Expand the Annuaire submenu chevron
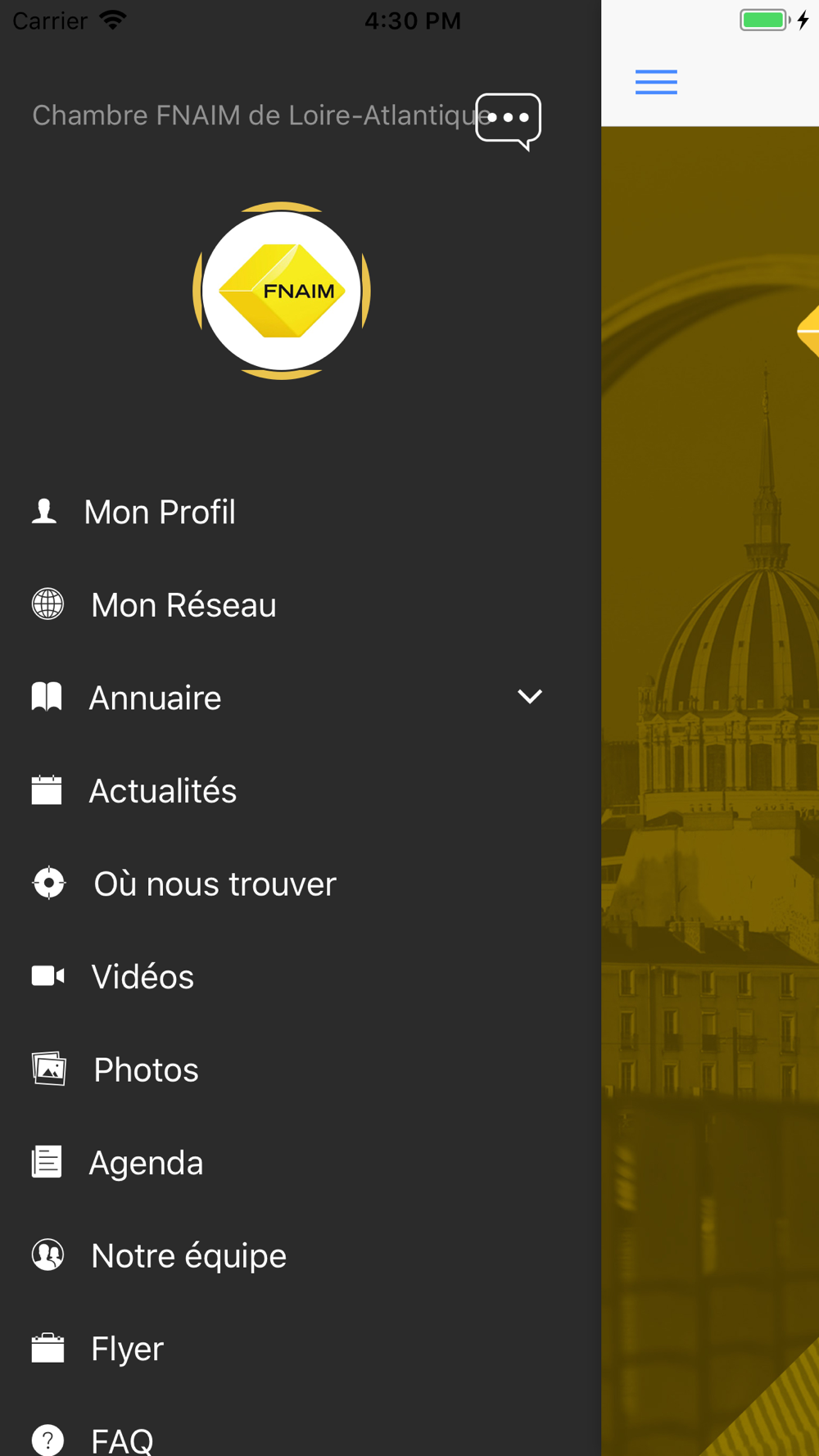Image resolution: width=819 pixels, height=1456 pixels. click(x=530, y=697)
